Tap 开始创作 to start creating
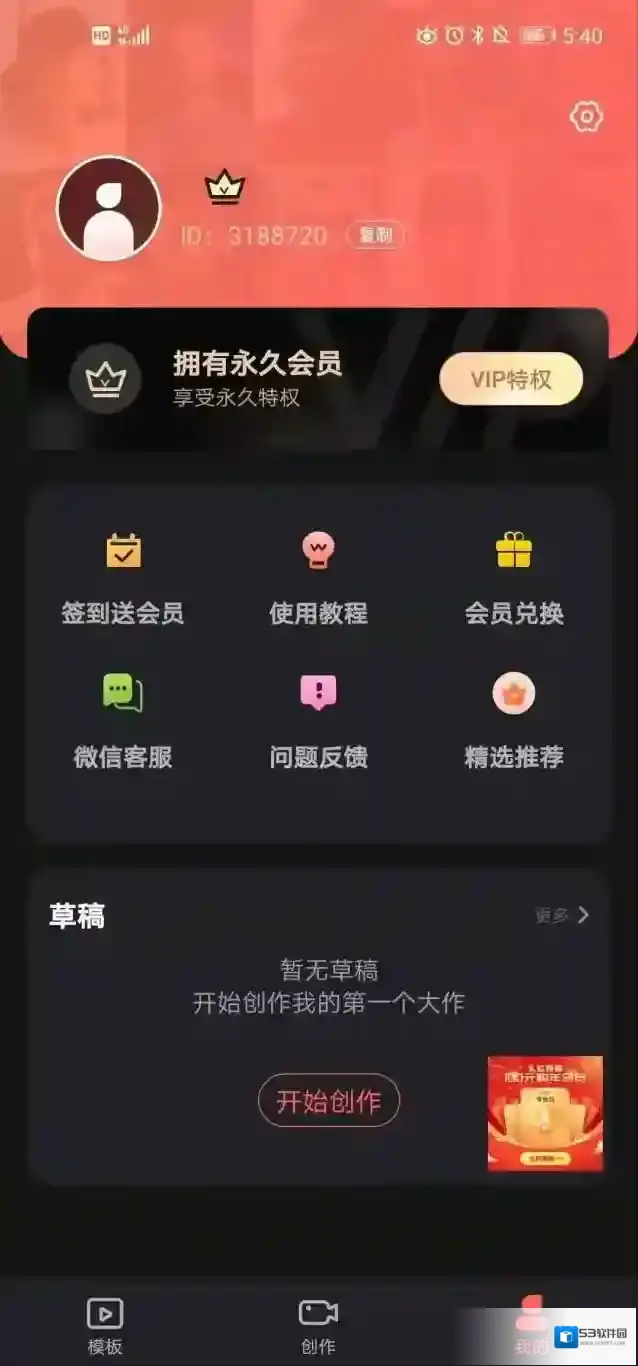This screenshot has height=1366, width=638. coord(328,1101)
